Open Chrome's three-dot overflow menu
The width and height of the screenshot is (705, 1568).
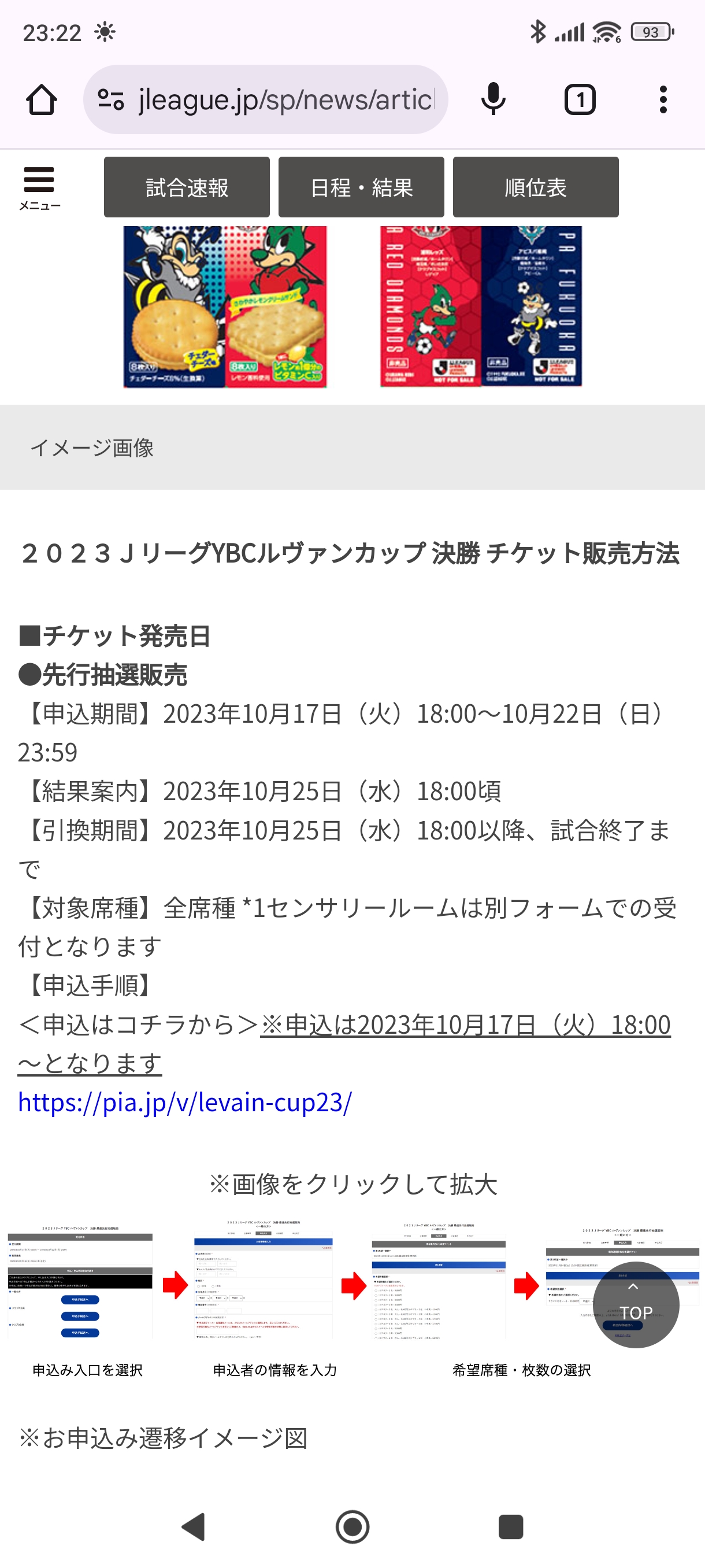(x=663, y=100)
